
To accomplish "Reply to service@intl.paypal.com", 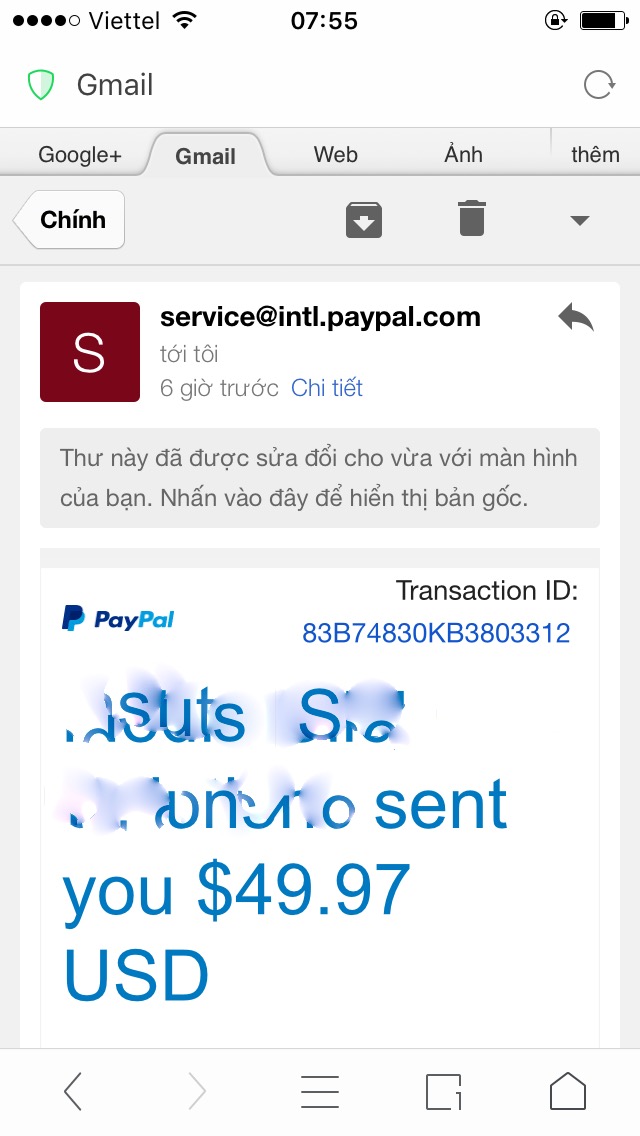I will (x=576, y=319).
